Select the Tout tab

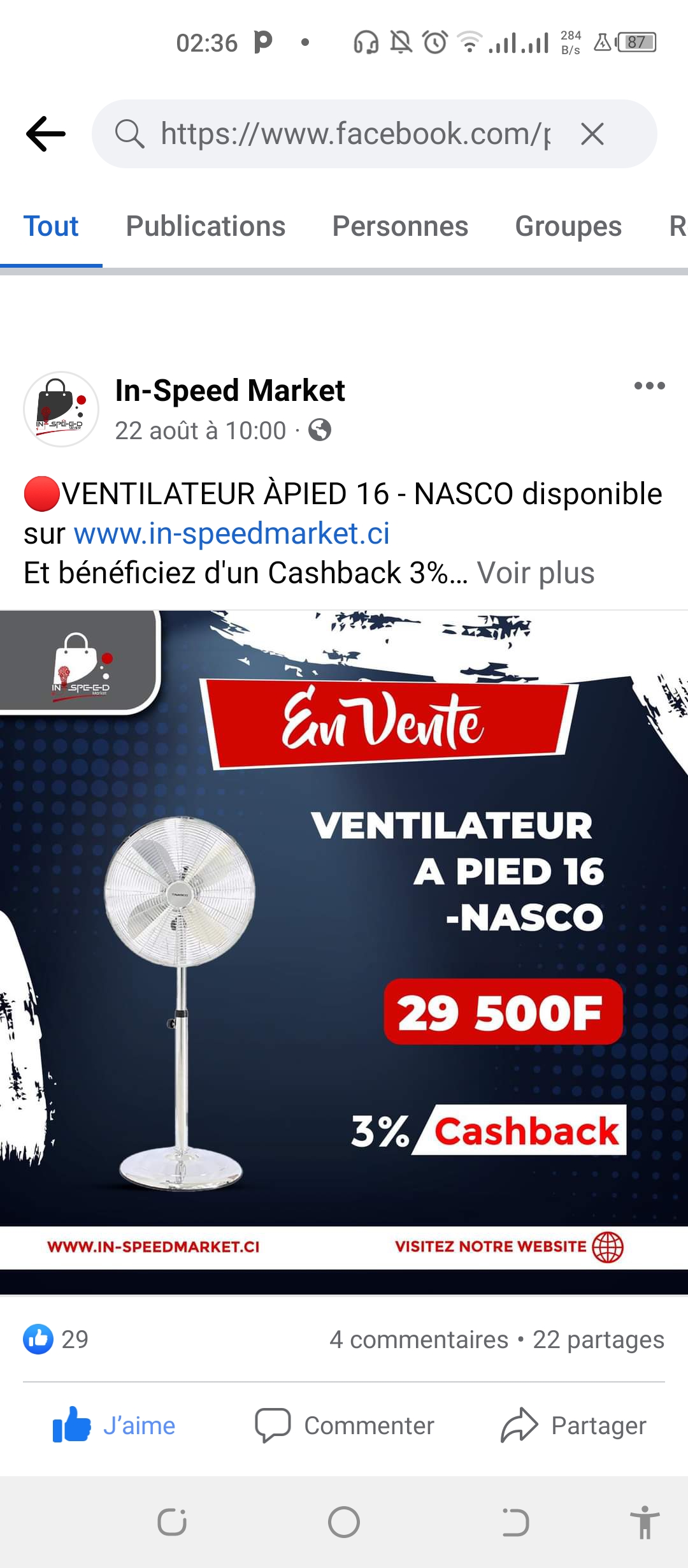coord(51,226)
